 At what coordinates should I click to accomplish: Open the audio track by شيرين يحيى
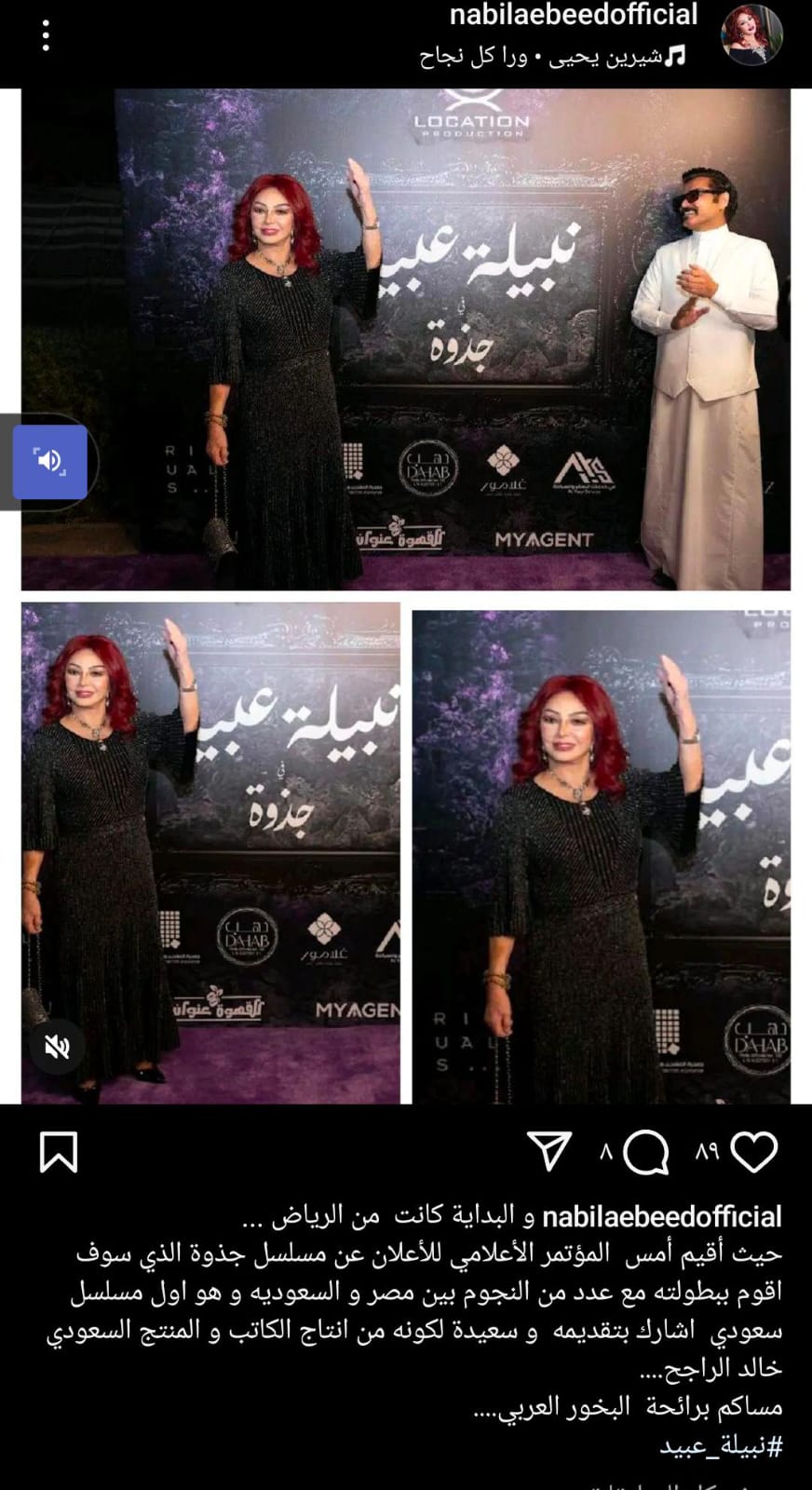[553, 57]
